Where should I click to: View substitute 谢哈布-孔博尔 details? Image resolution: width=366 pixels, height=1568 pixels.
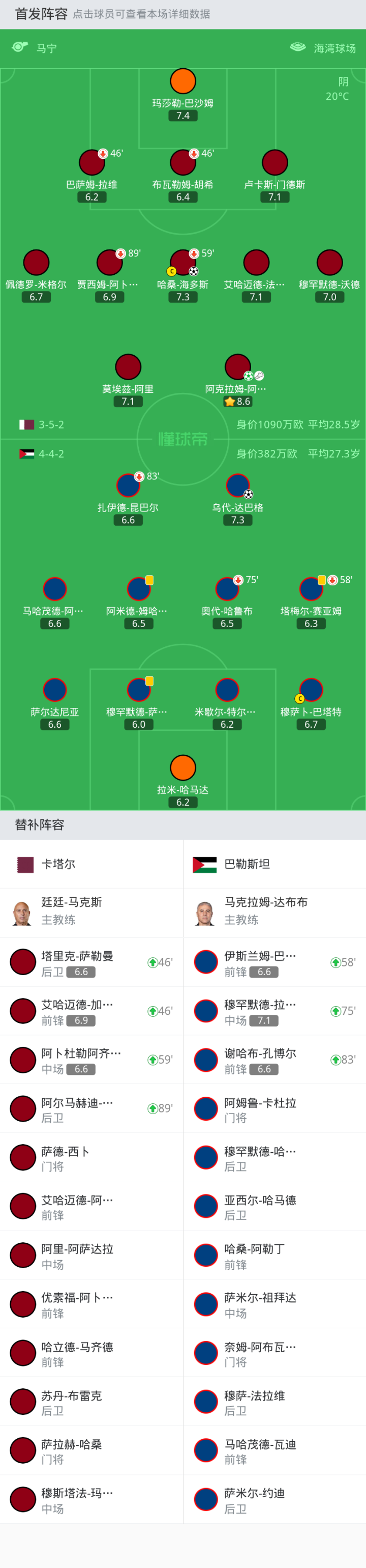tap(274, 1060)
